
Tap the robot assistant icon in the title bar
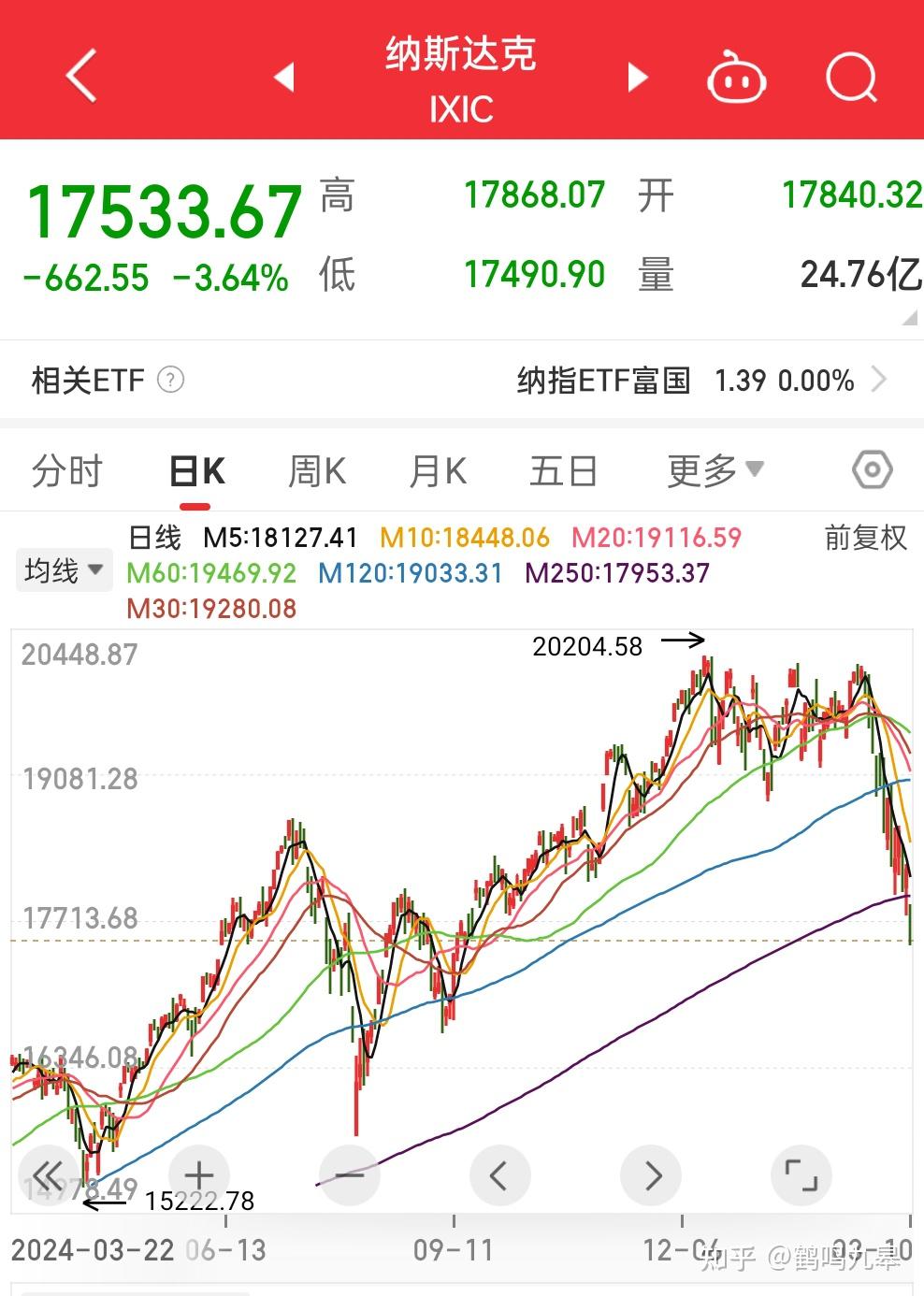pyautogui.click(x=736, y=77)
